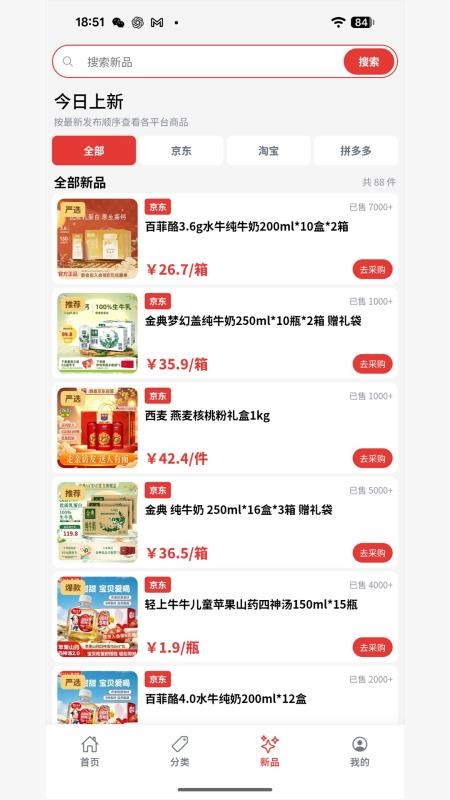Tap 去采购 for the ¥36.5/箱 item
Viewport: 450px width, 800px height.
pyautogui.click(x=372, y=553)
